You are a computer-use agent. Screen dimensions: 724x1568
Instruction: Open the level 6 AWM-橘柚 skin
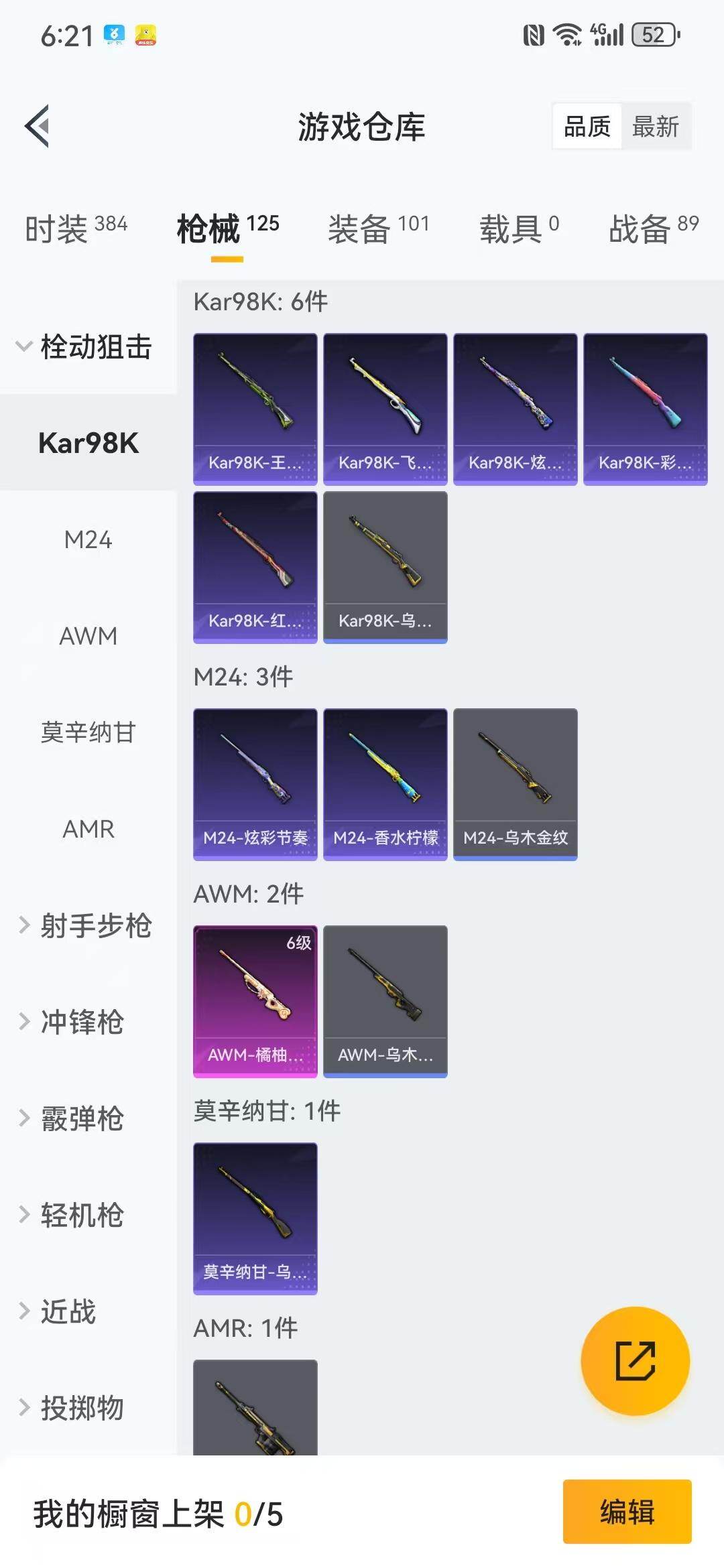pos(255,1000)
